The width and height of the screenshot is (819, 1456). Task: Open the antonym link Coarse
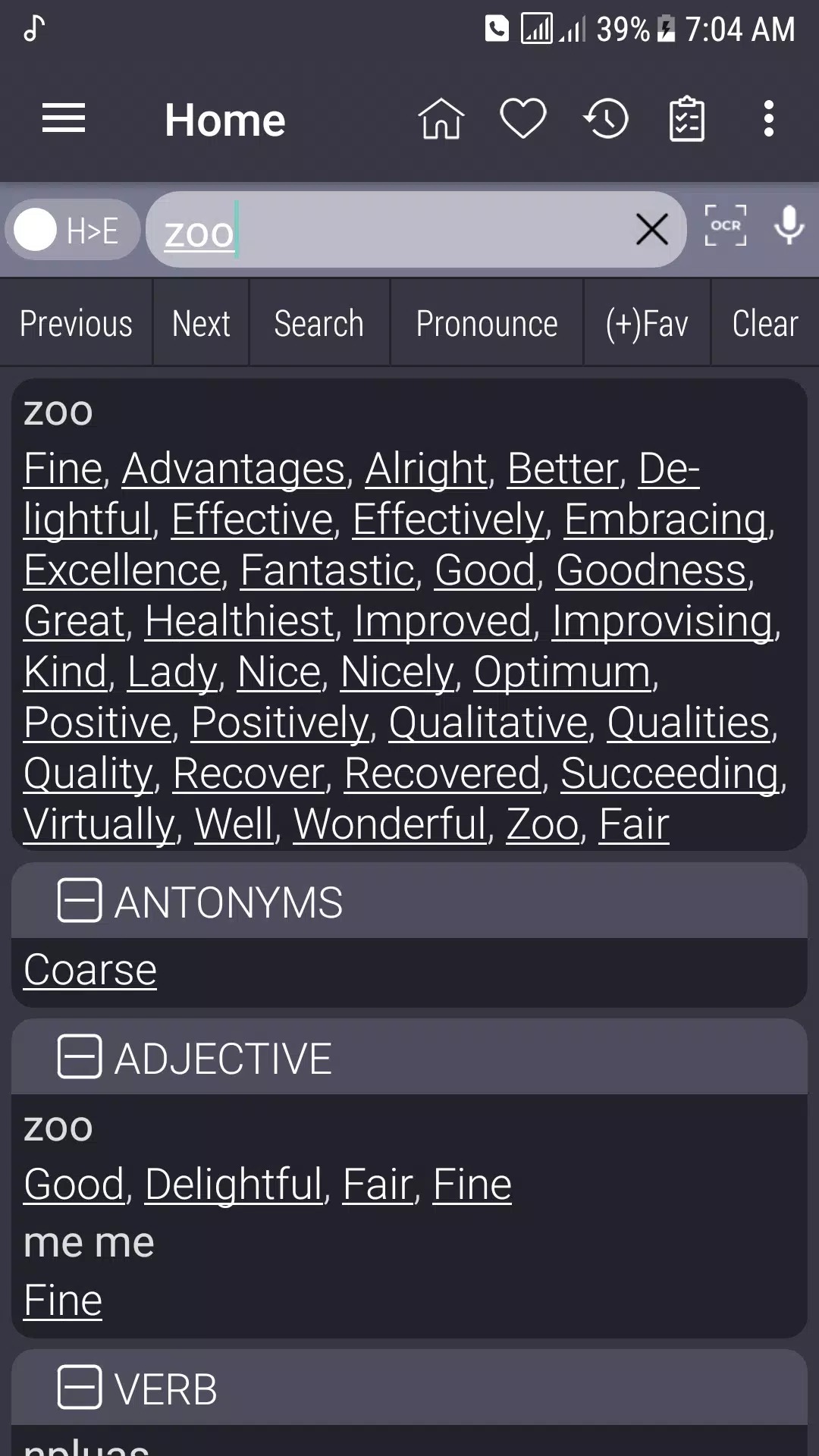tap(90, 970)
